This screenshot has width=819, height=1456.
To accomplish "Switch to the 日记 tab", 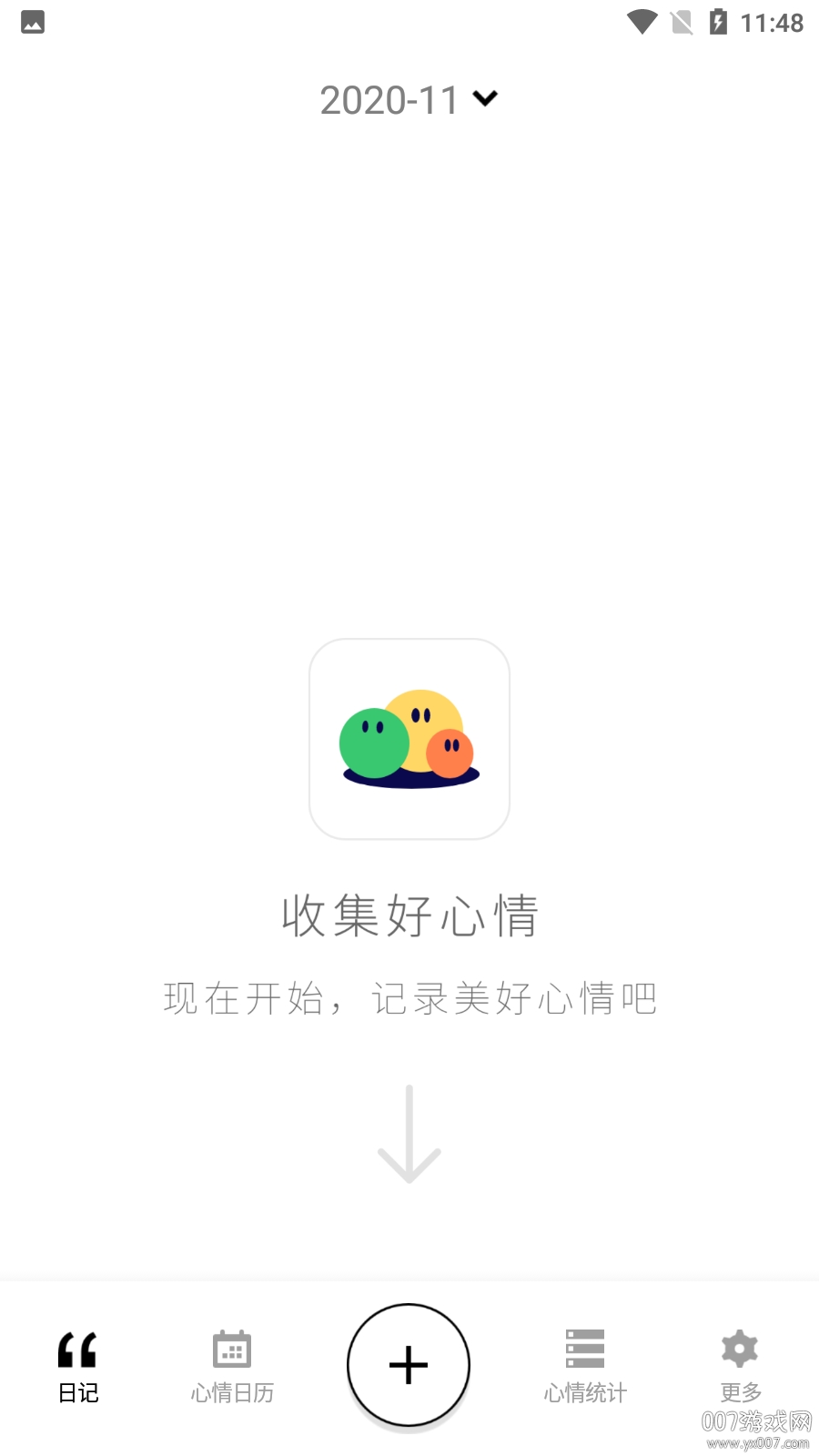I will 78,1367.
